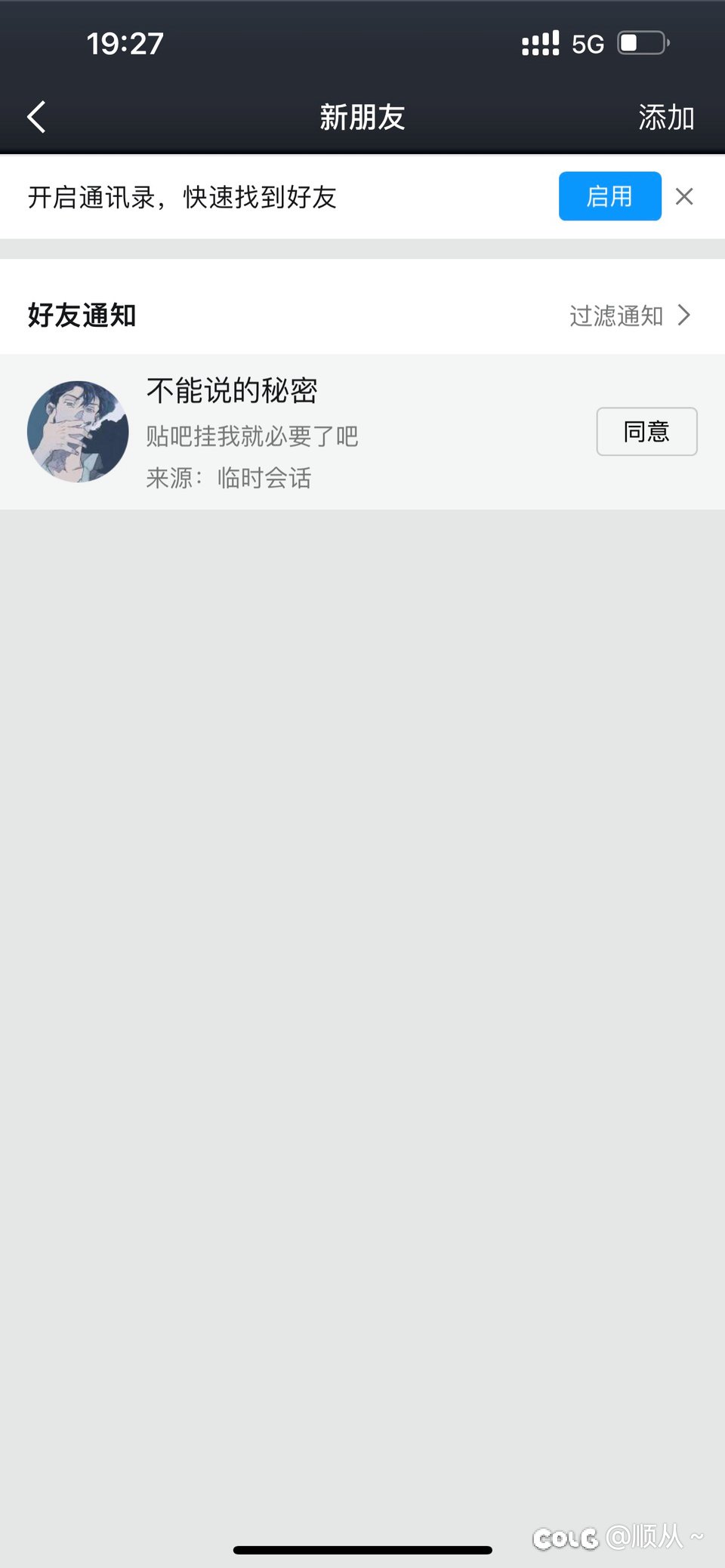725x1568 pixels.
Task: Go back from the 新朋友 page
Action: point(36,117)
